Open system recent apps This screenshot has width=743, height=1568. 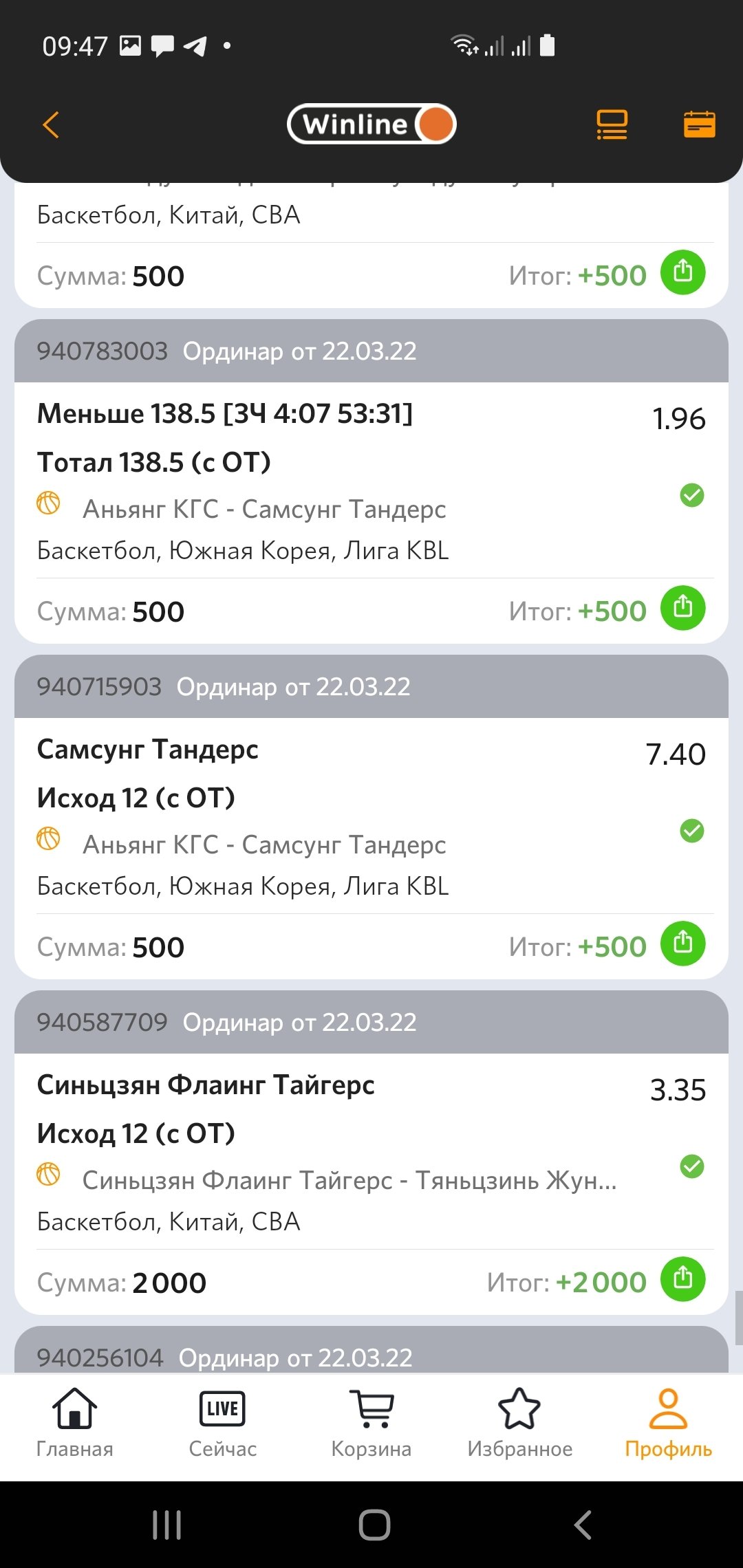coord(166,1525)
